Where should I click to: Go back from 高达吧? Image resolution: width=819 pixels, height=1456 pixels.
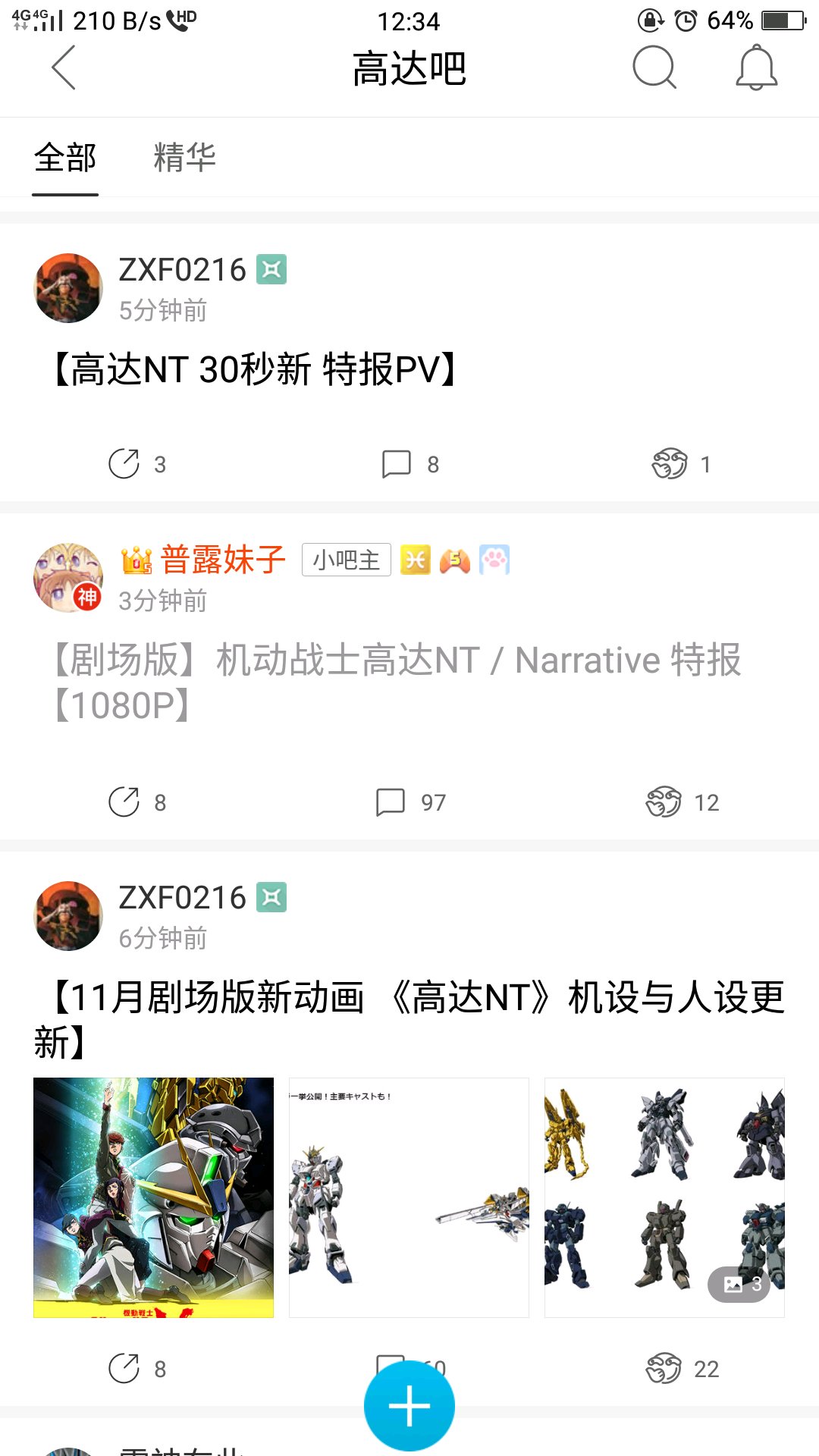64,67
